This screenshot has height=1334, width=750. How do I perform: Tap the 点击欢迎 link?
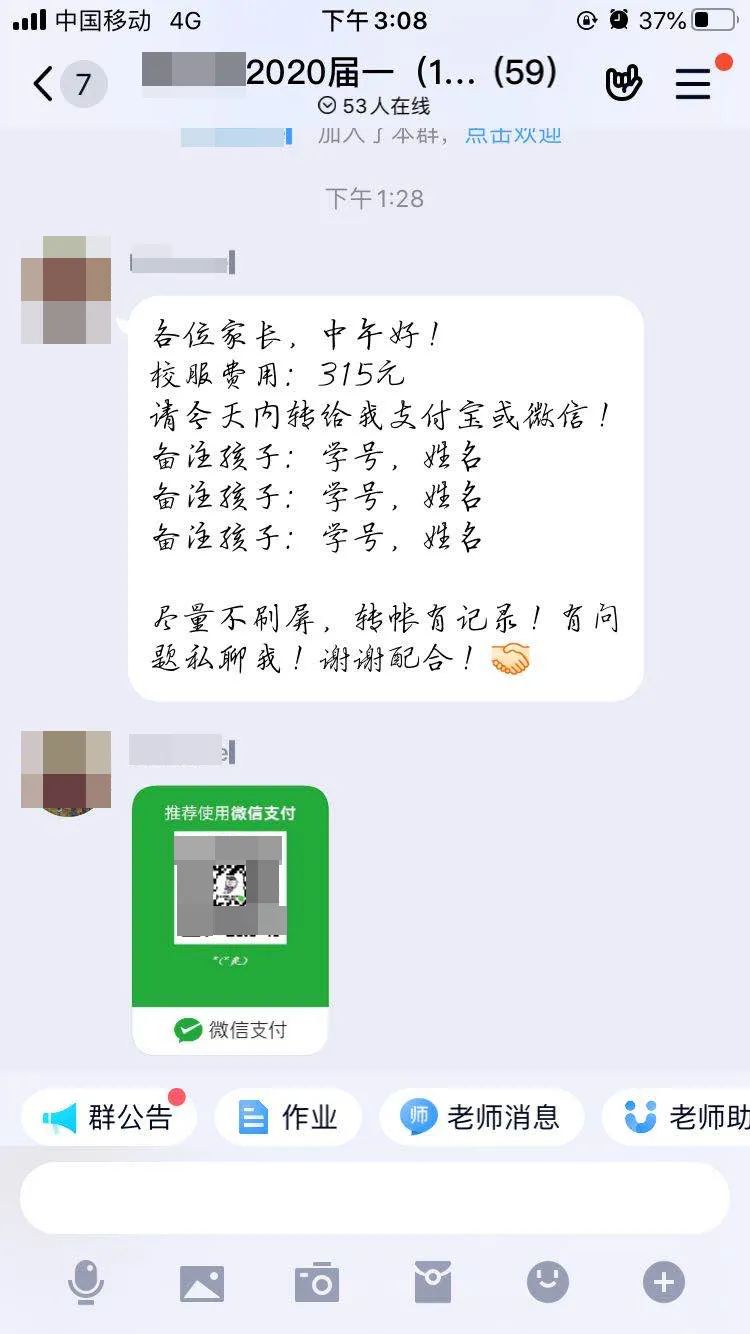coord(513,135)
